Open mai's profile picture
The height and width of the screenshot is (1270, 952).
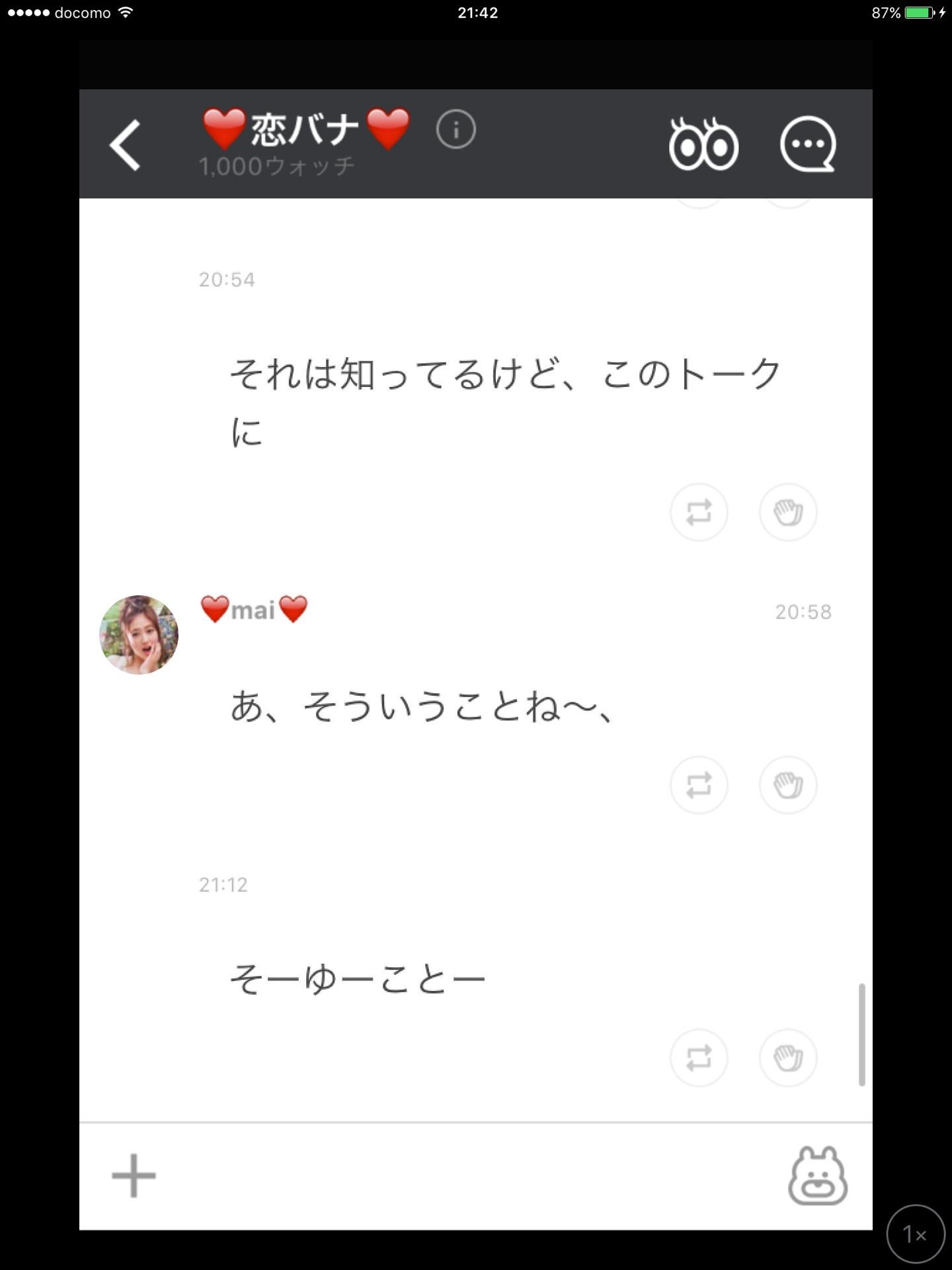139,635
